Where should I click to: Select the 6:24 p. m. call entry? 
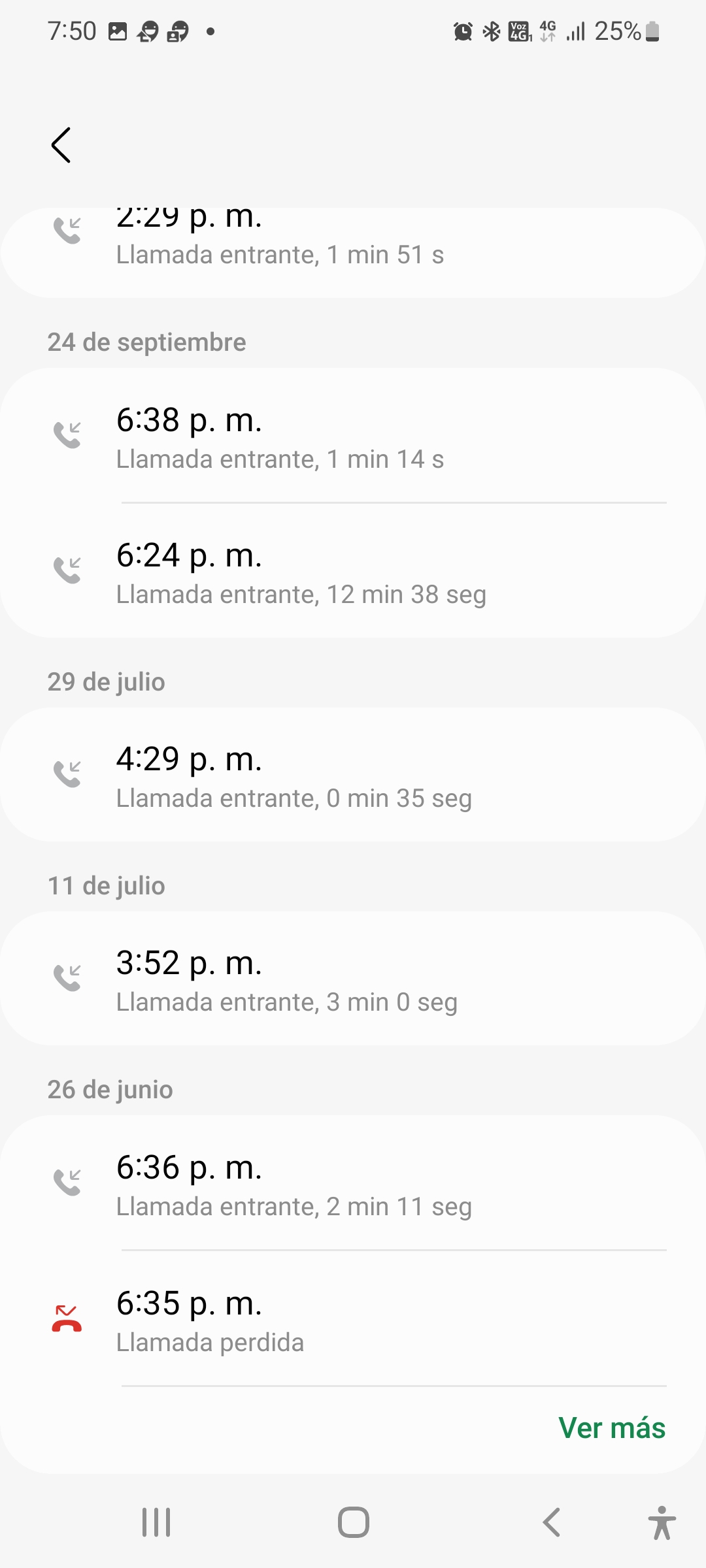pyautogui.click(x=353, y=573)
